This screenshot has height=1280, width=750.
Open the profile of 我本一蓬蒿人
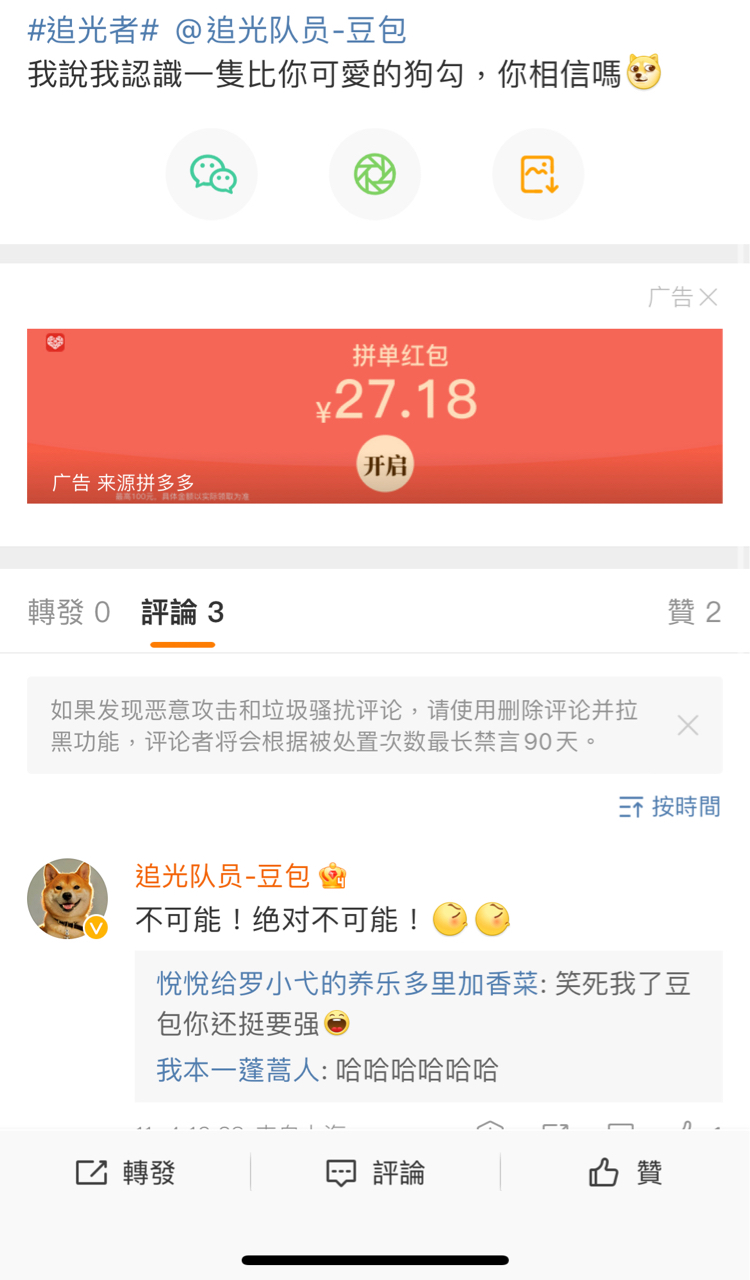[237, 1071]
